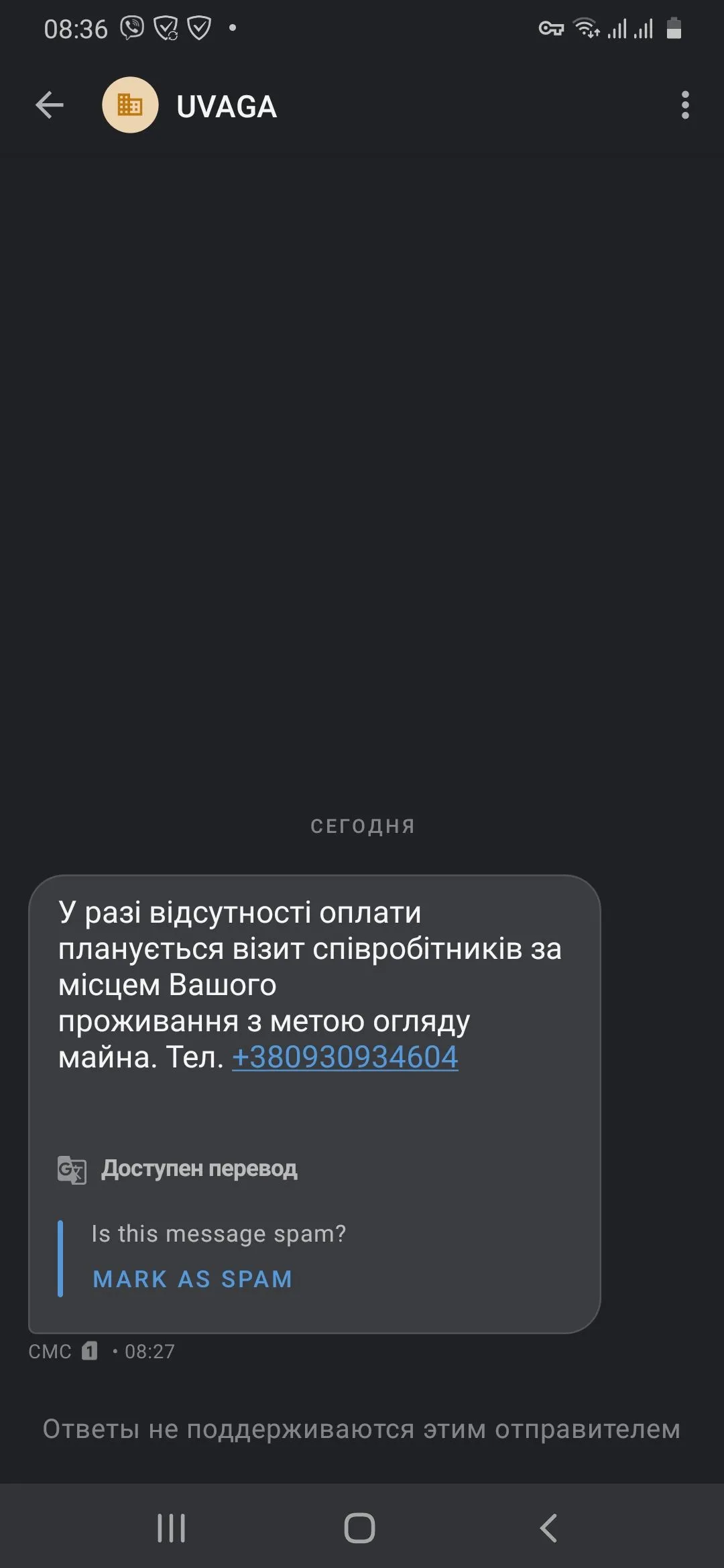Mark this message as spam
This screenshot has height=1568, width=724.
tap(192, 1279)
